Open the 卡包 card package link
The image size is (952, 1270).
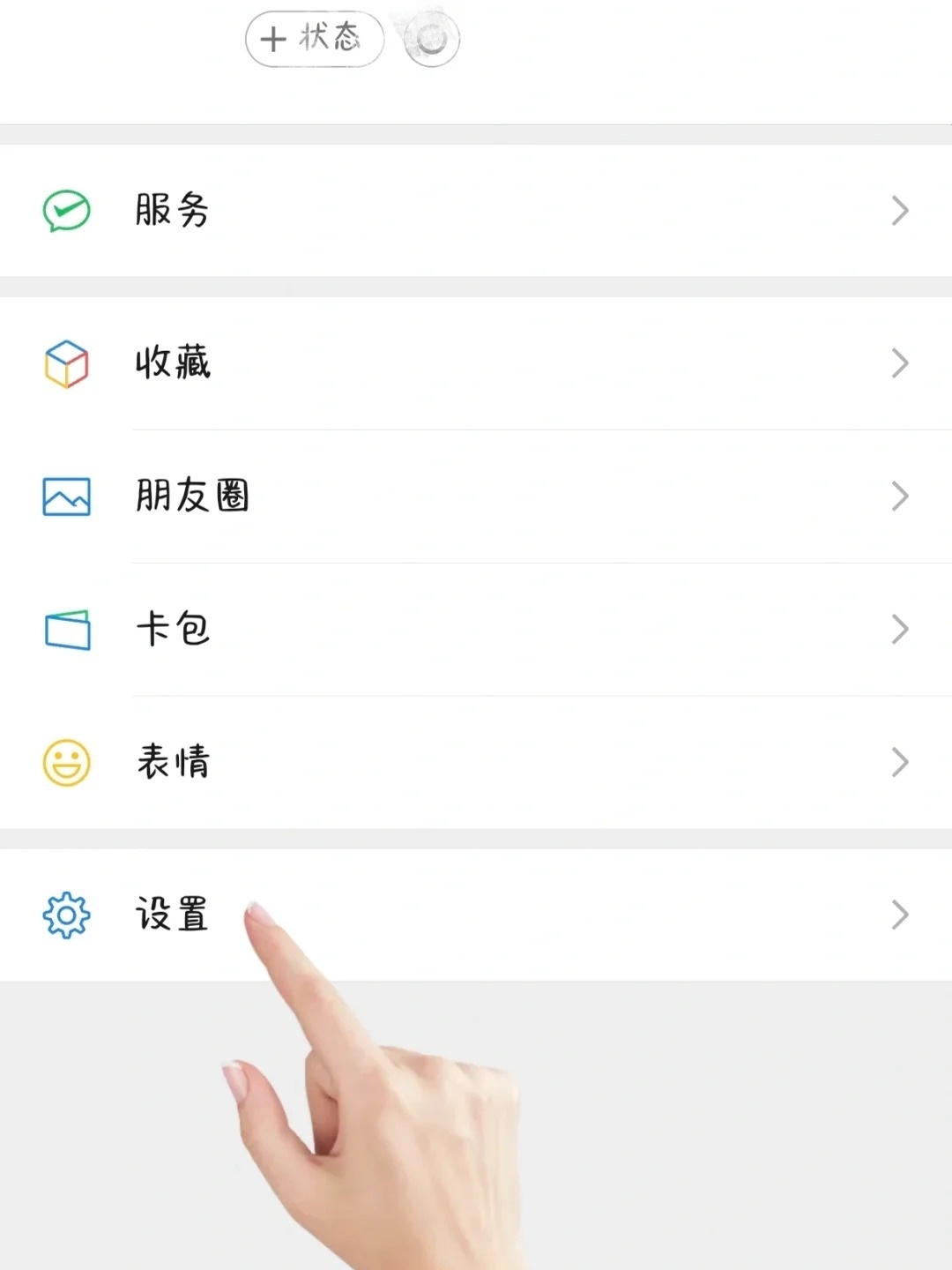coord(173,628)
